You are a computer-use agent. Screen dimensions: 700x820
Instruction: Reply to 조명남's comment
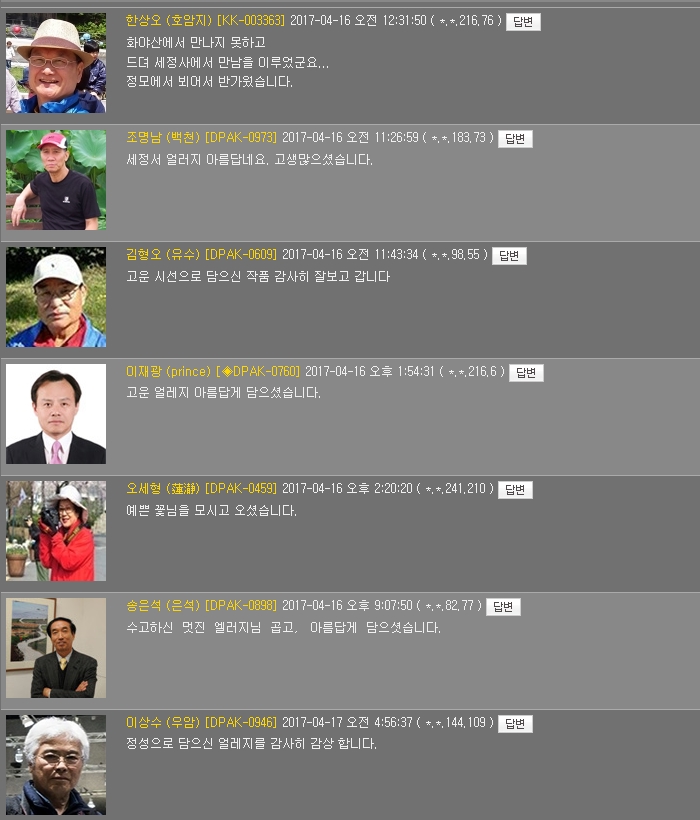point(515,139)
